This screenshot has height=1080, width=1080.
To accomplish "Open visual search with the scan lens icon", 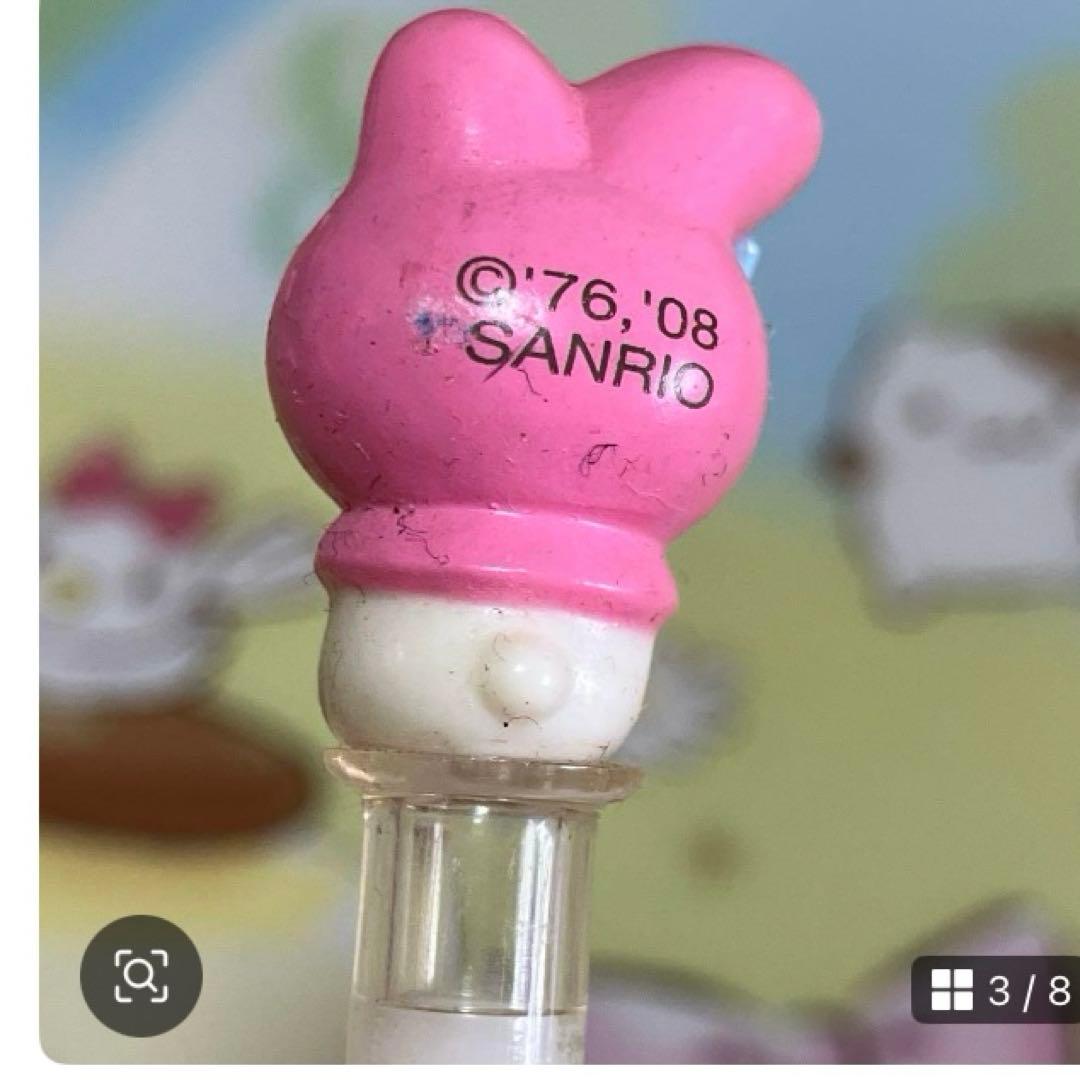I will (x=141, y=975).
